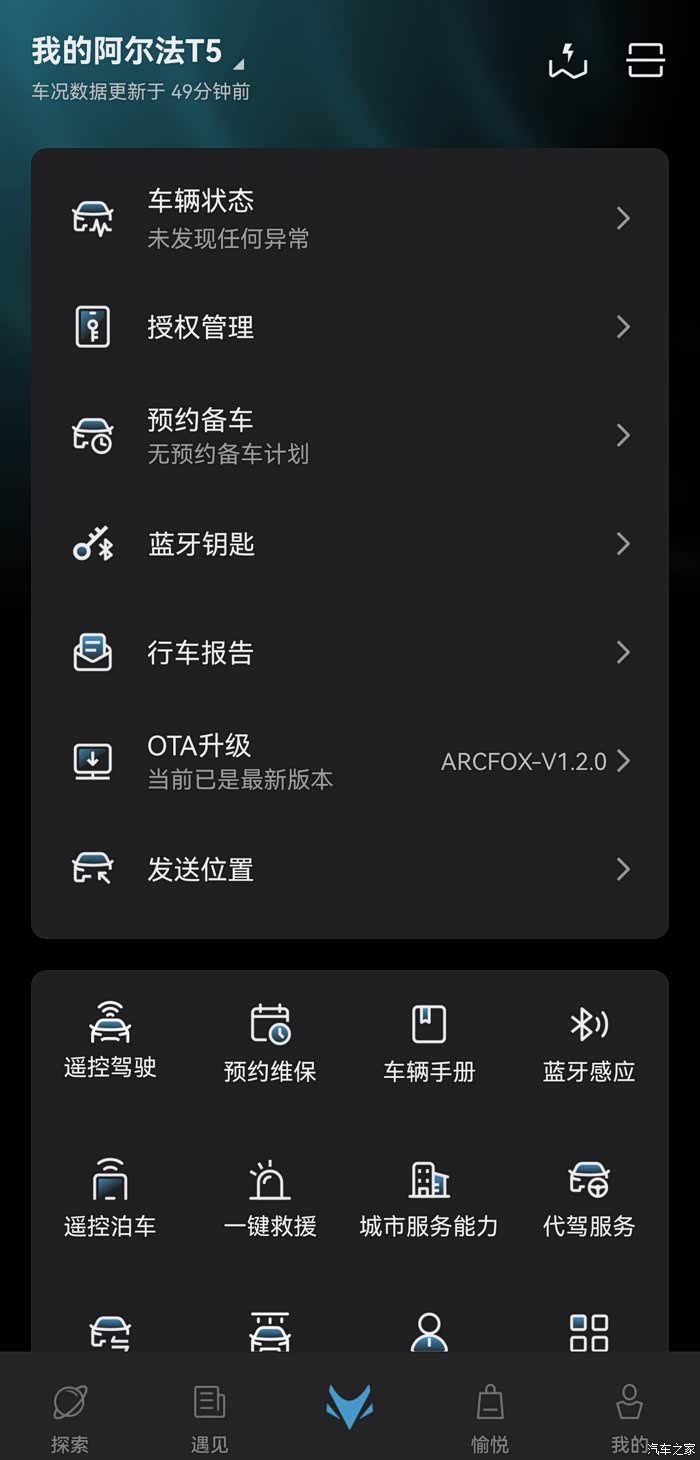Open 蓝牙钥匙 Bluetooth key settings
Image resolution: width=700 pixels, height=1460 pixels.
[350, 544]
